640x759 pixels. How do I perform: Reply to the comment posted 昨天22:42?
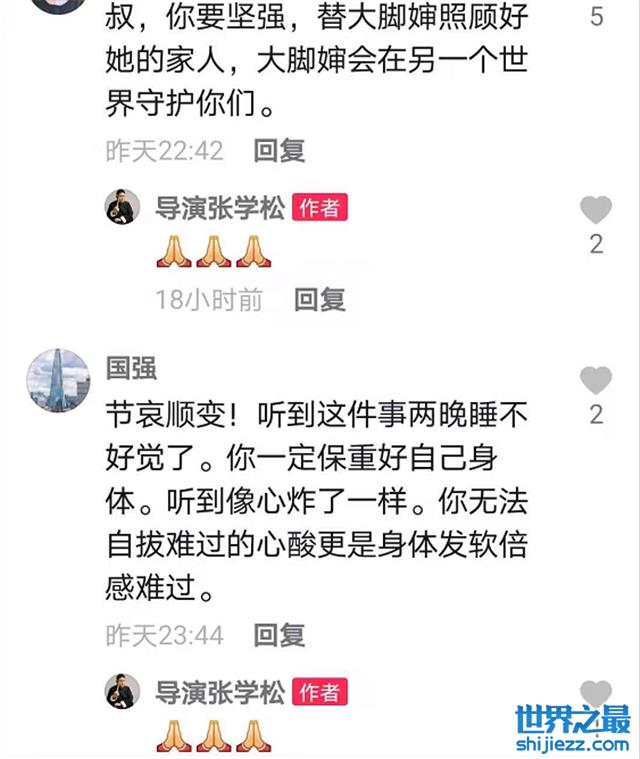[279, 151]
